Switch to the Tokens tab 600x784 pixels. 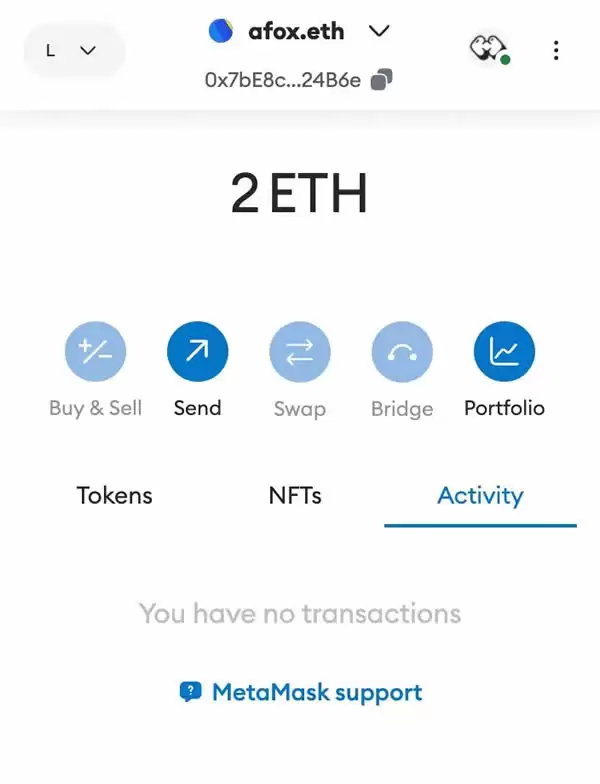click(x=115, y=495)
